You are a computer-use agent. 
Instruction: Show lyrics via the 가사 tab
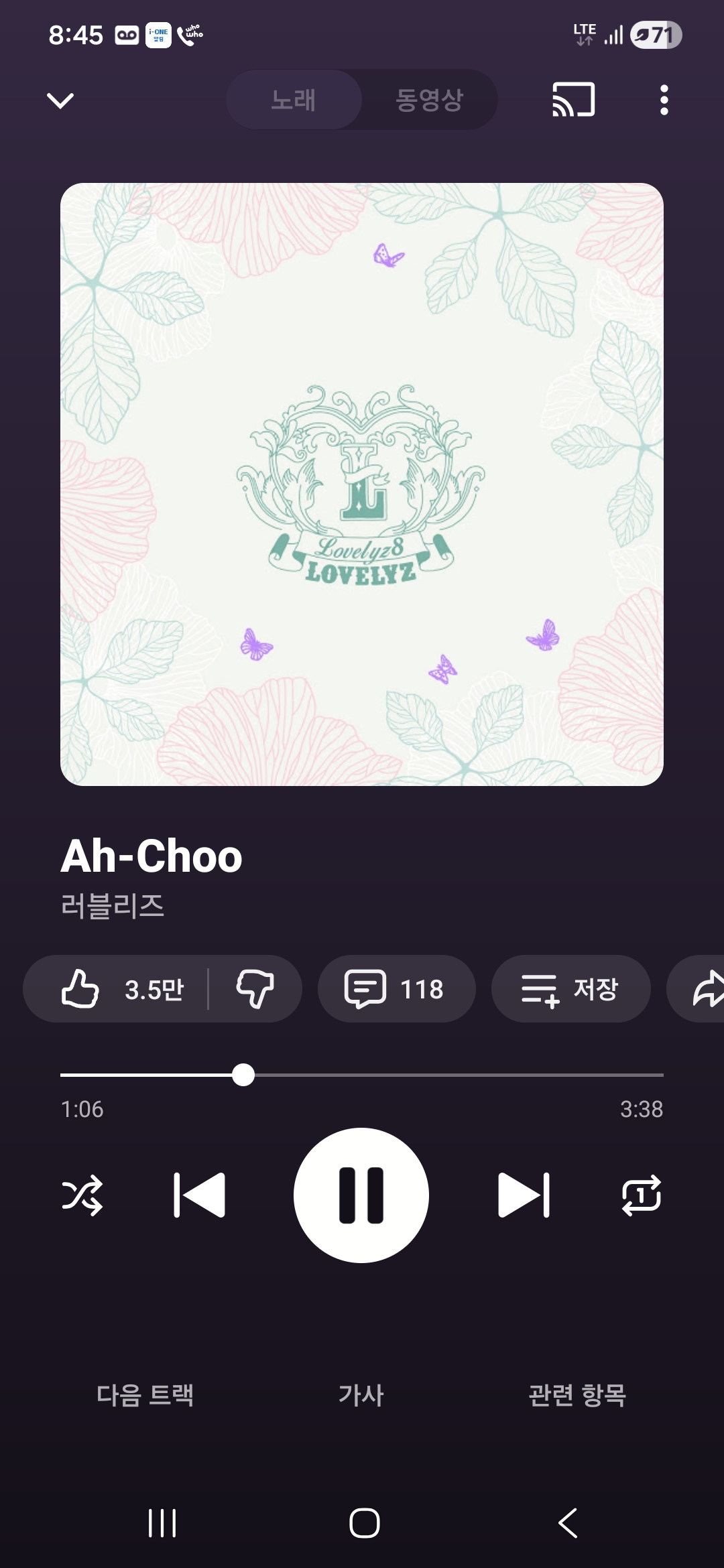[x=361, y=1395]
